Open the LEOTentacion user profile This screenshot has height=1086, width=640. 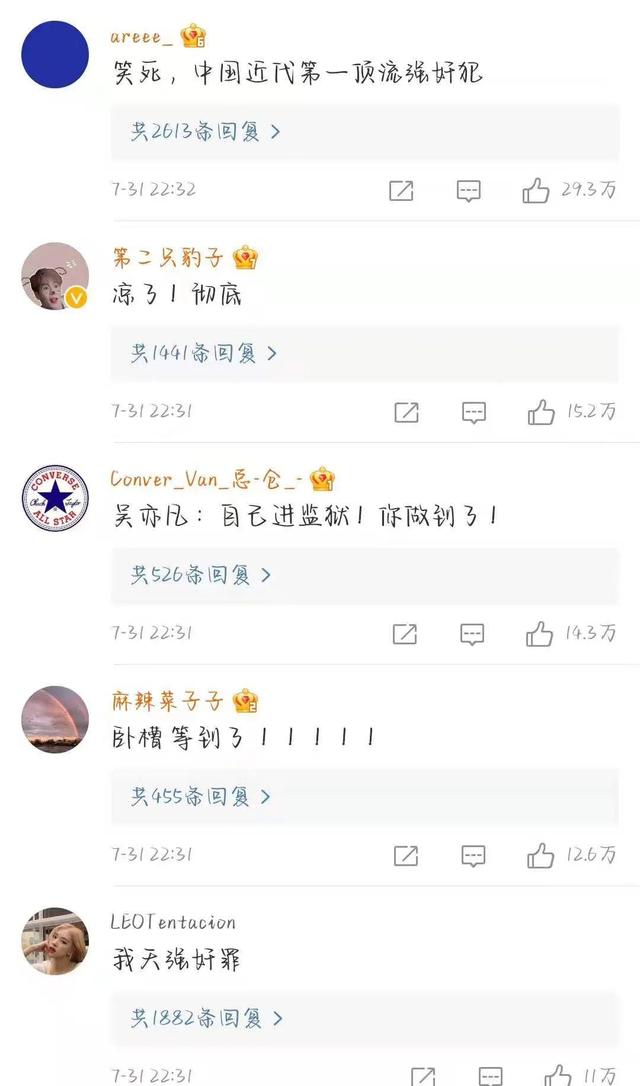point(173,922)
